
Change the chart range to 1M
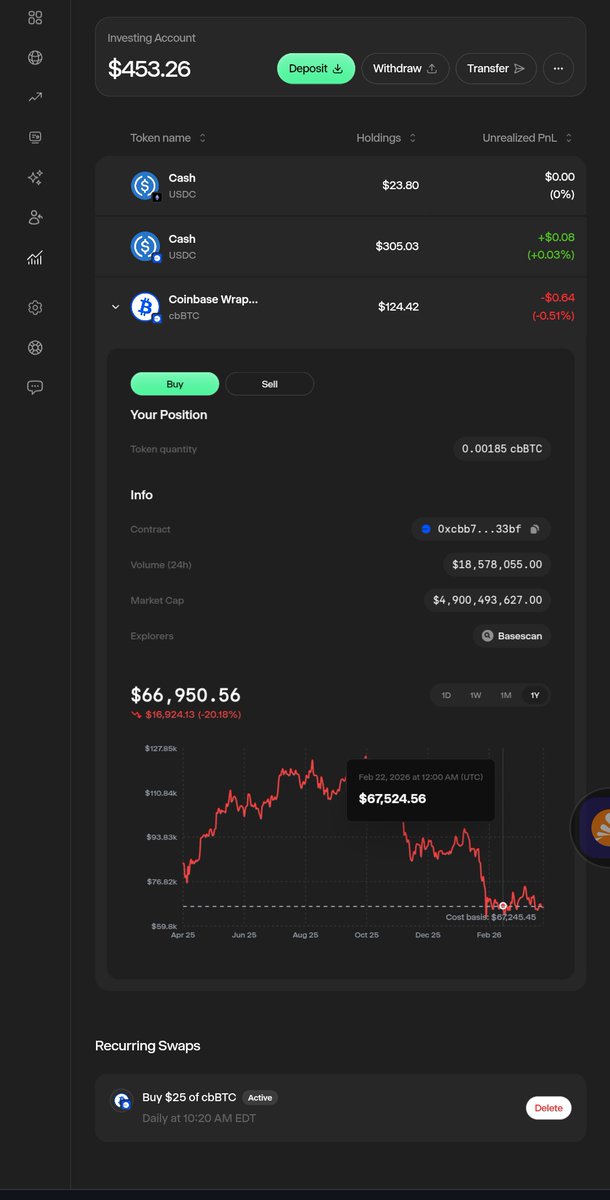(x=506, y=695)
